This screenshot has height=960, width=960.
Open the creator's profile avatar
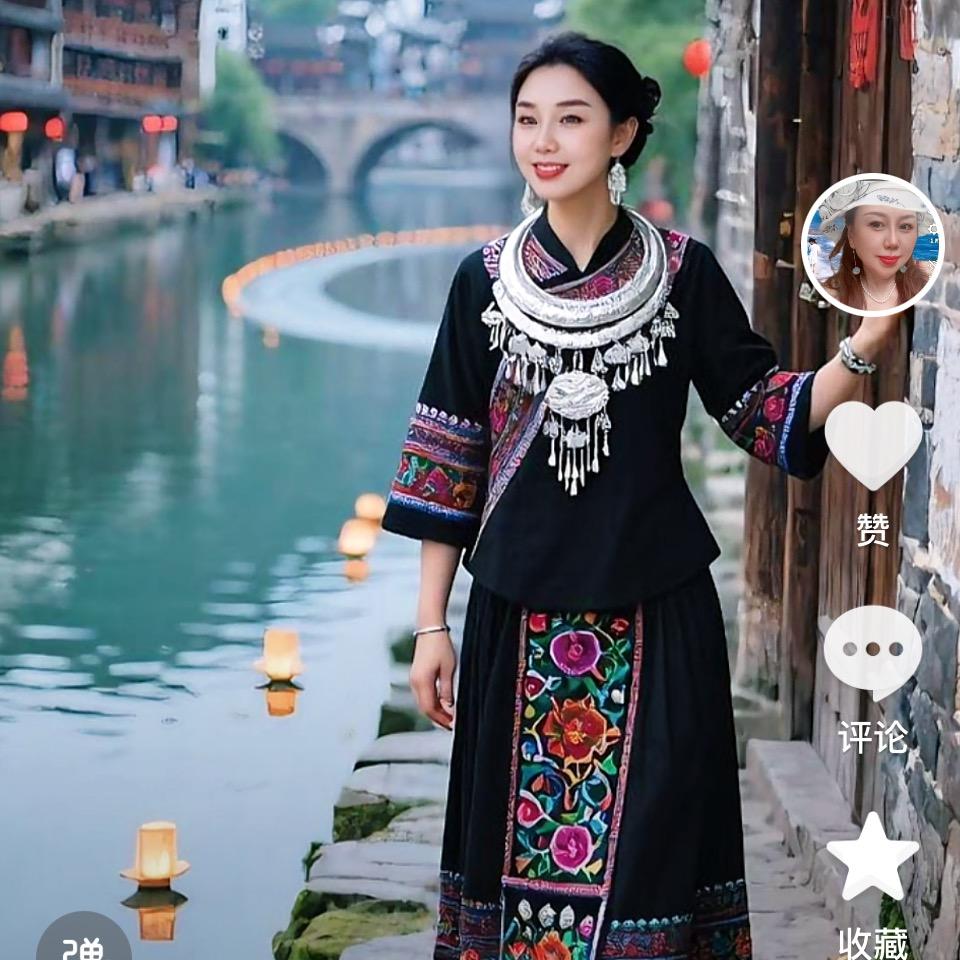[x=872, y=245]
